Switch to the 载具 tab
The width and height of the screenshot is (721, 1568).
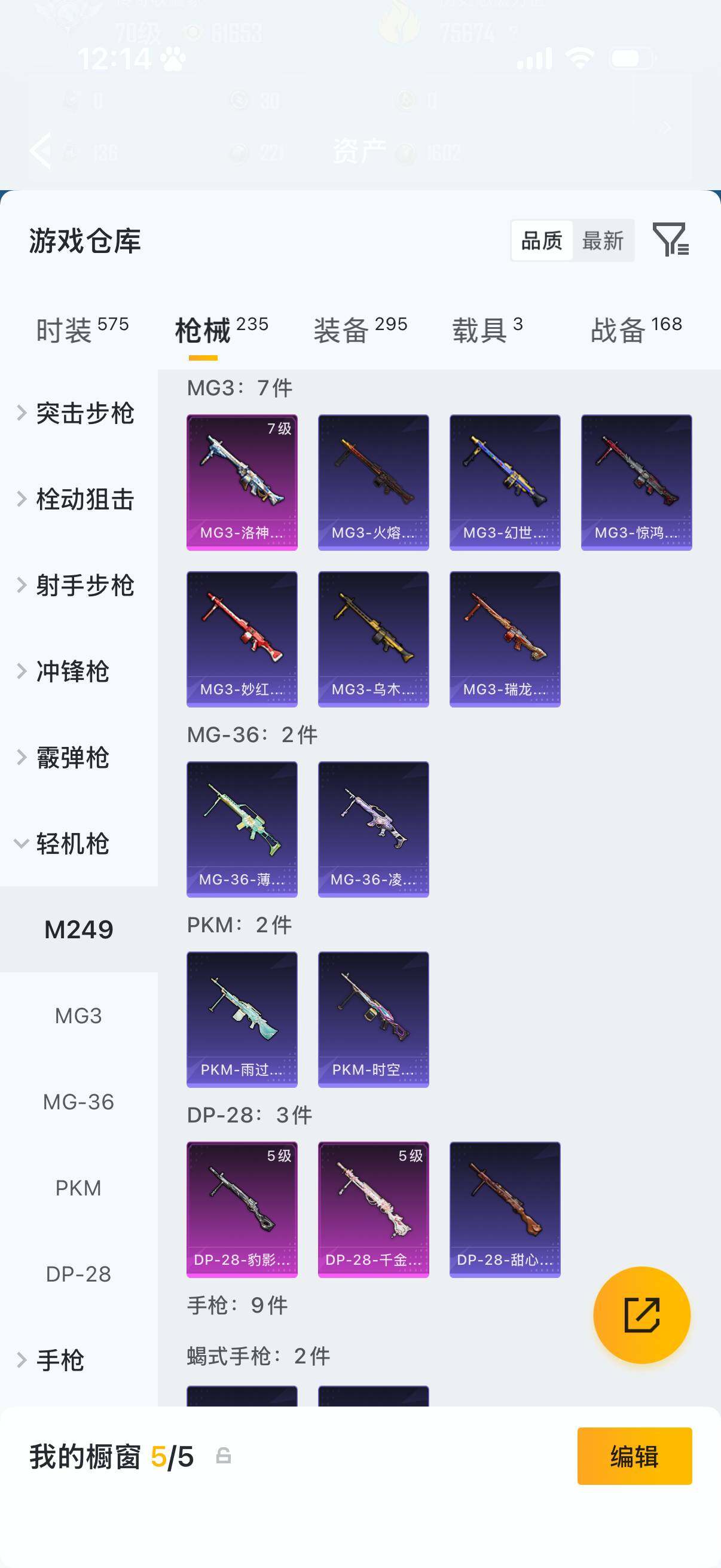coord(487,330)
